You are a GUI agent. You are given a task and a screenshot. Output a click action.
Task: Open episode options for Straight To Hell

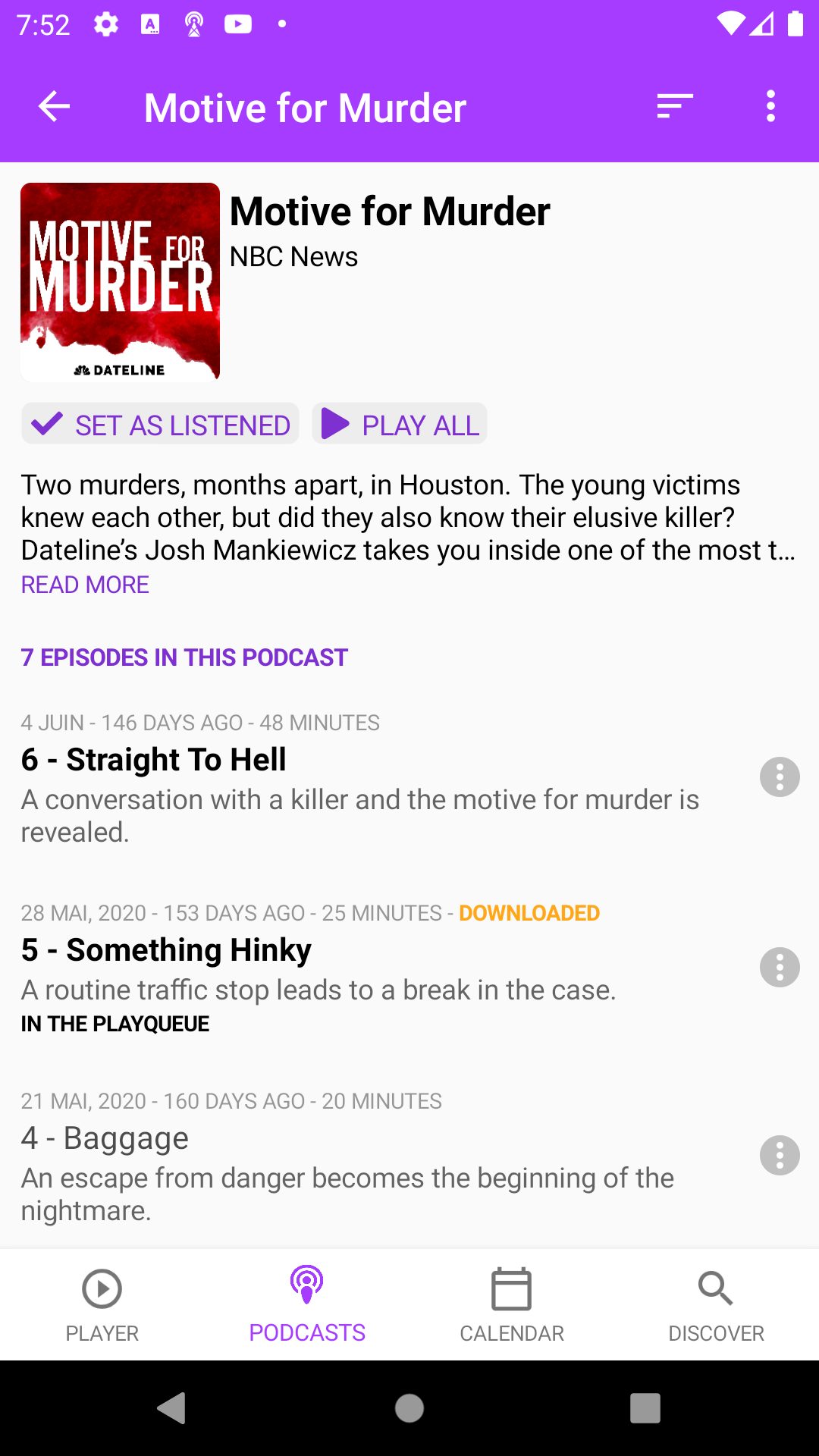point(780,777)
